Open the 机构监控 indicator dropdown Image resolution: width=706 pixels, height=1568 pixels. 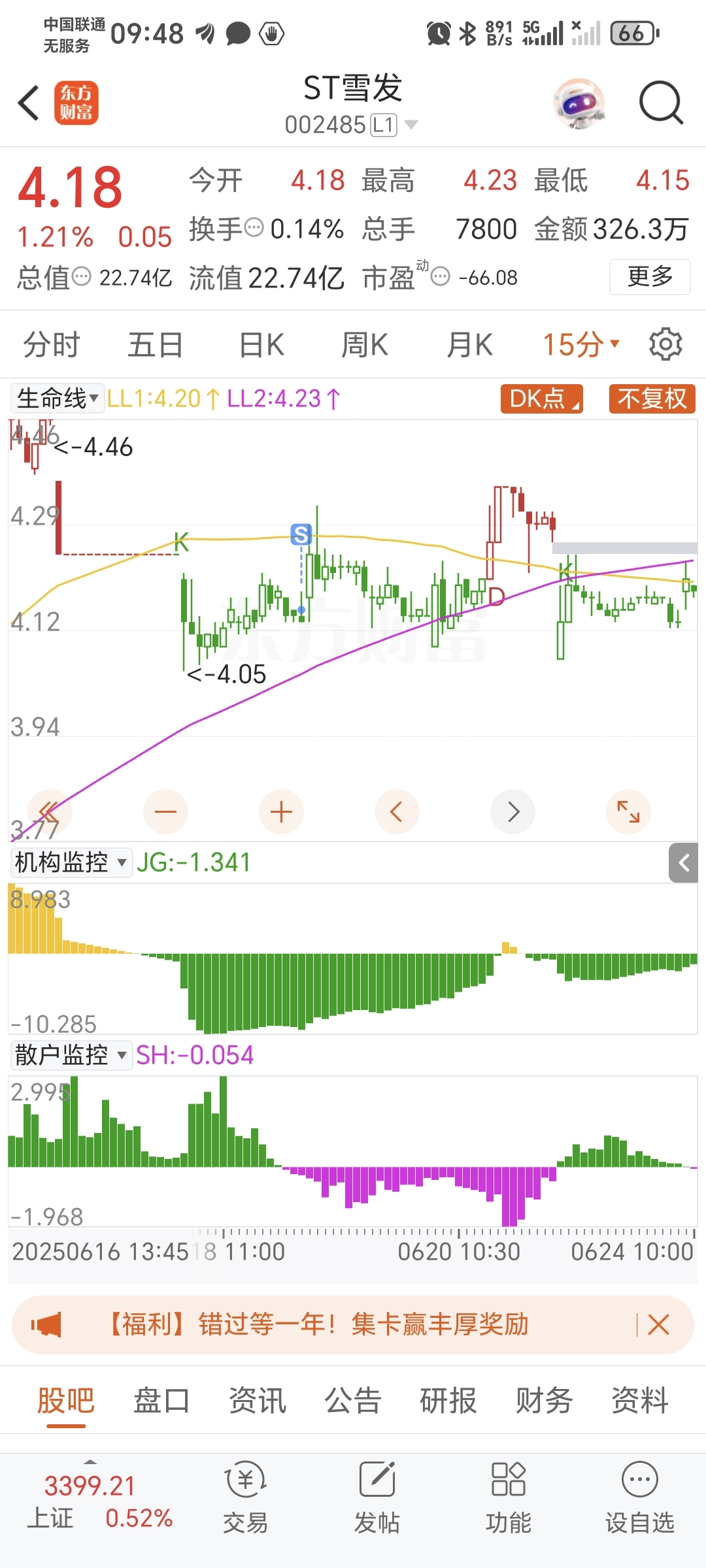[x=71, y=862]
